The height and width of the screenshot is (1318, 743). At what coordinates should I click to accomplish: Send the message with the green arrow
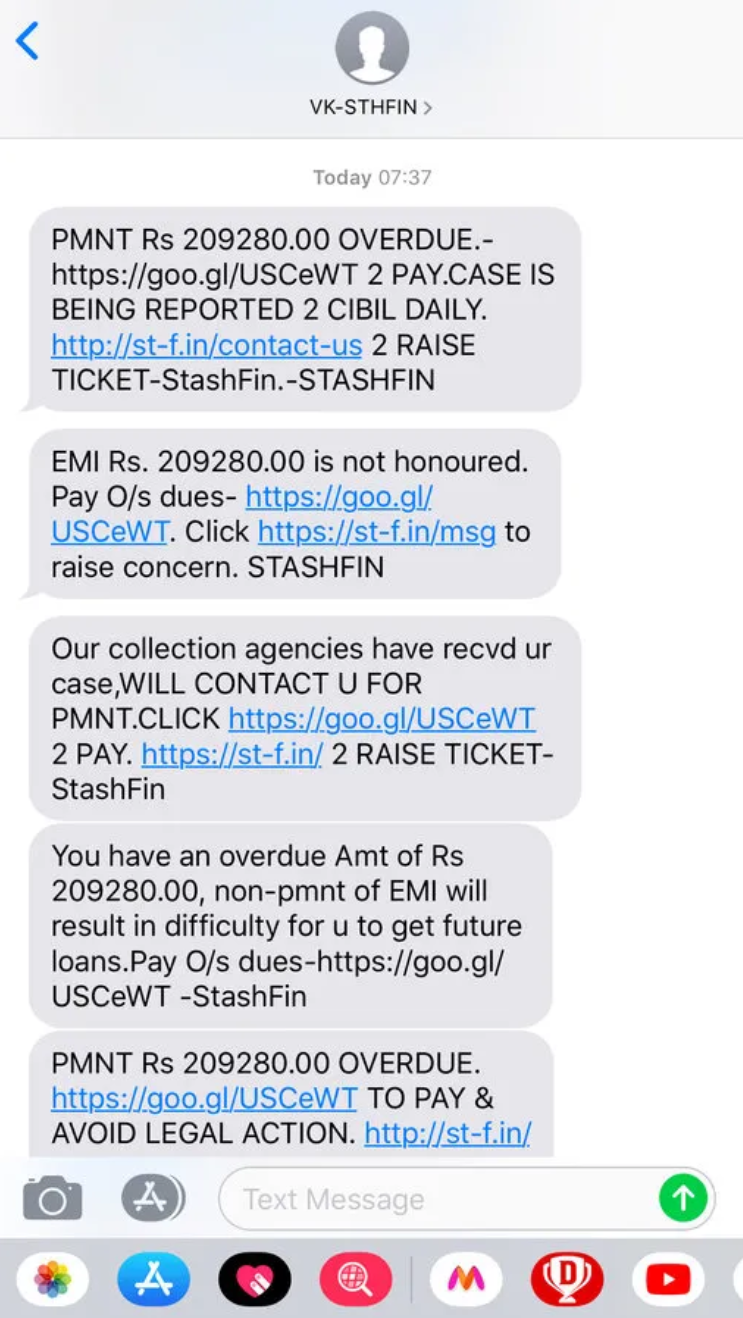pyautogui.click(x=683, y=1198)
